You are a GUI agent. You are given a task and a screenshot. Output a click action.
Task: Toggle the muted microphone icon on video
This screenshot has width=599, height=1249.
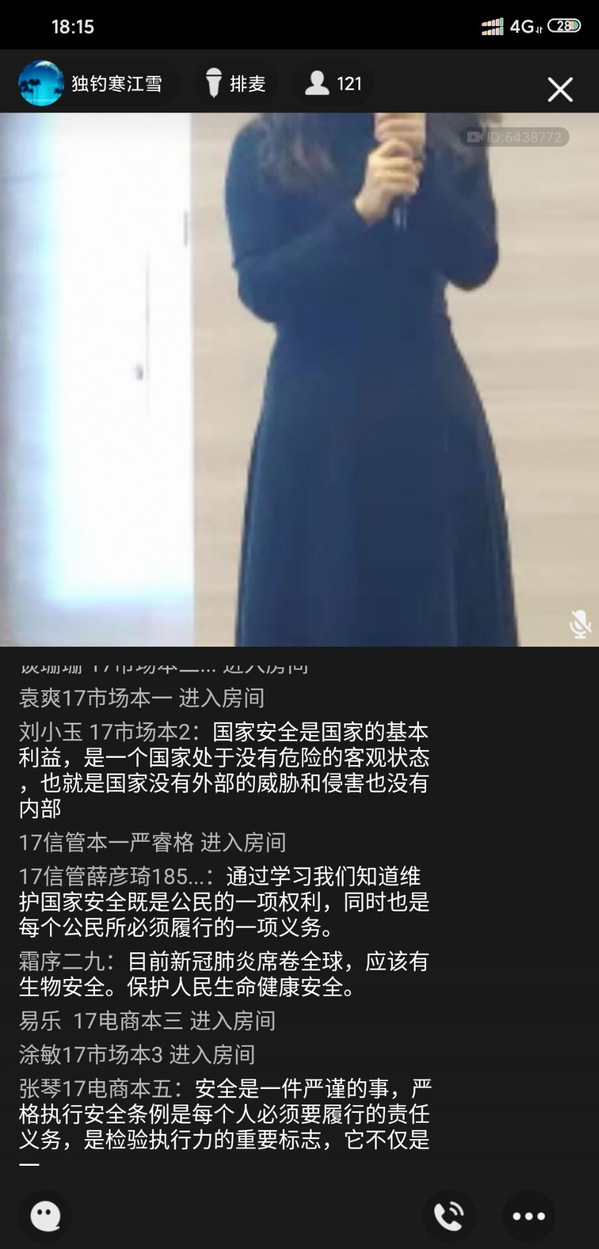pyautogui.click(x=580, y=624)
